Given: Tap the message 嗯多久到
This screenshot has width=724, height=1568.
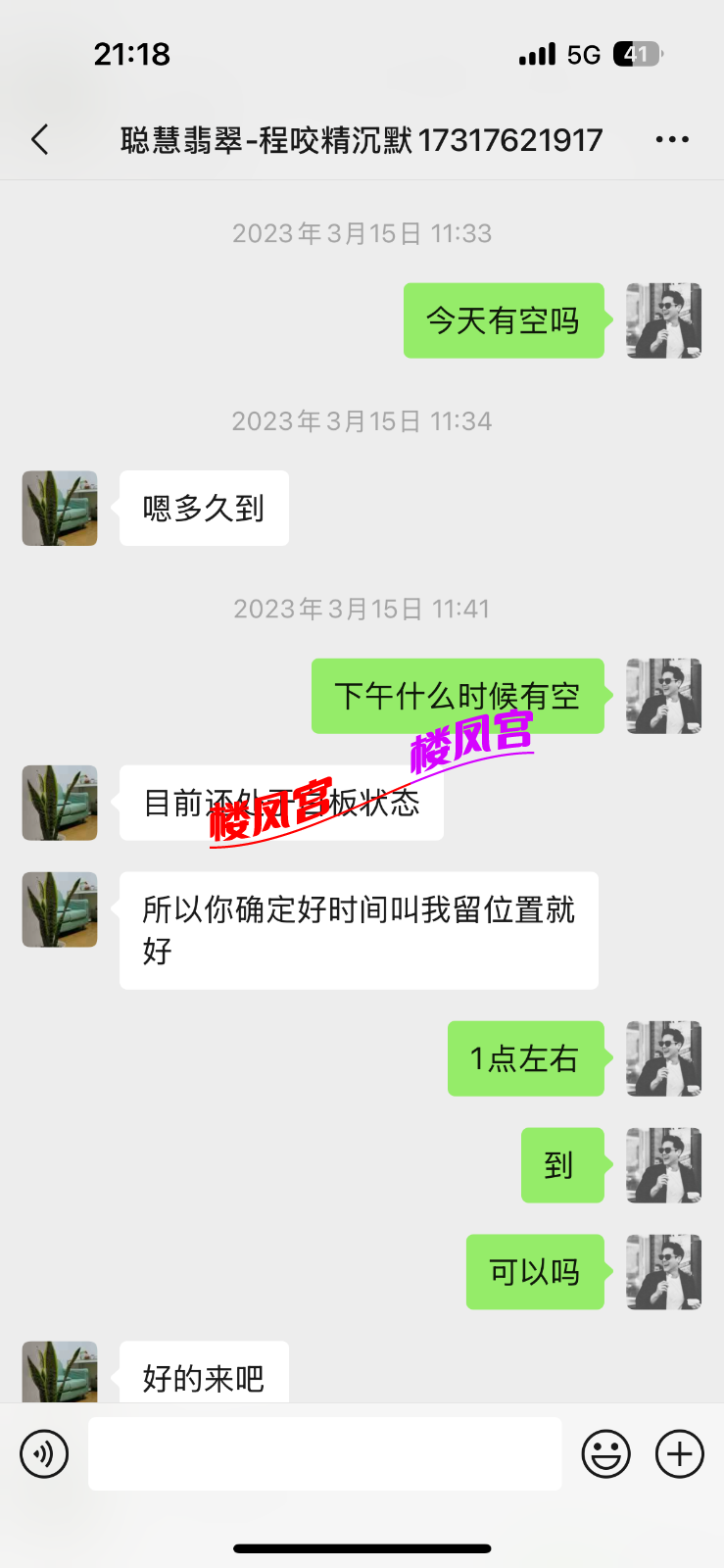Looking at the screenshot, I should [203, 508].
